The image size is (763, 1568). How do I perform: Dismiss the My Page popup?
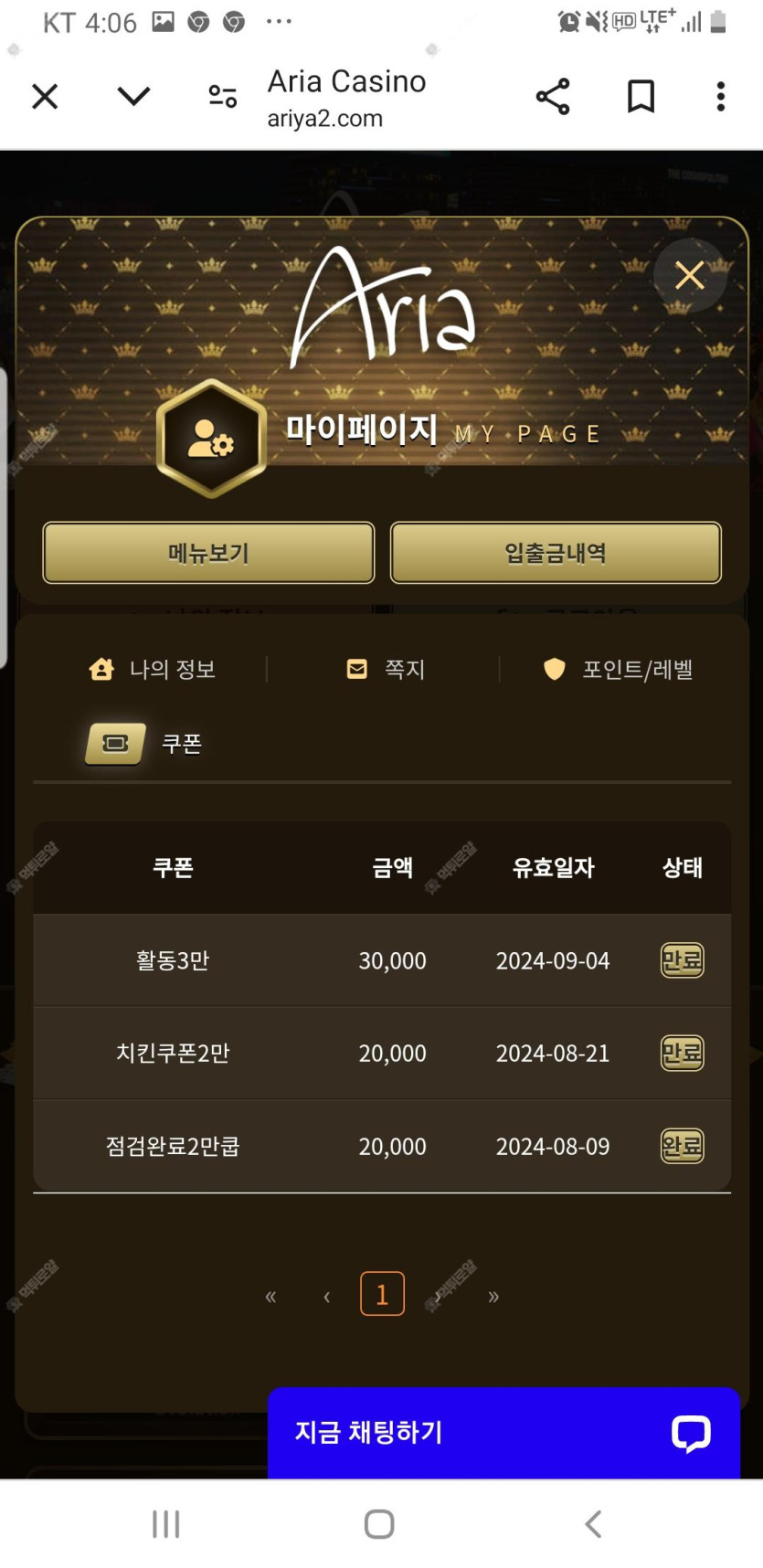[x=690, y=275]
